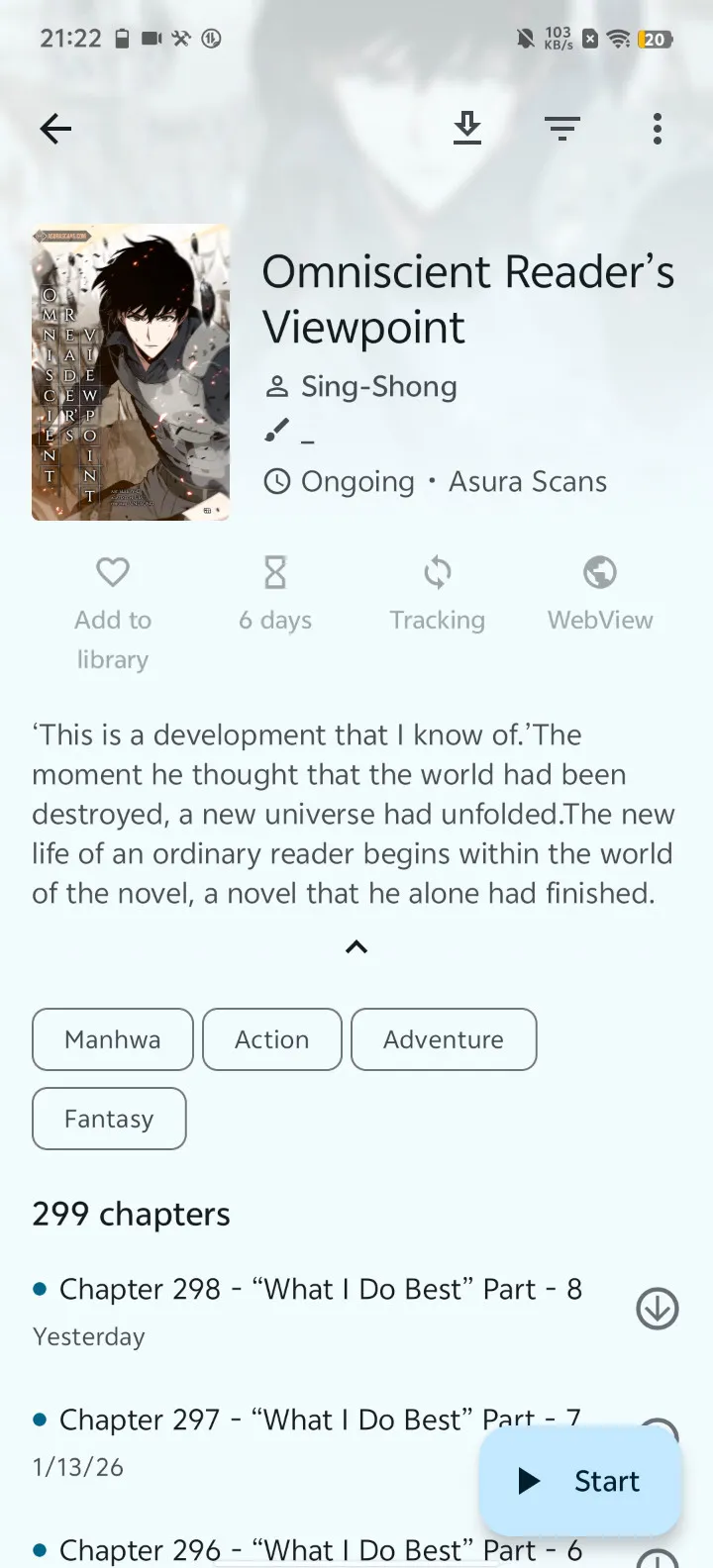This screenshot has height=1568, width=713.
Task: Select the Fantasy genre chip
Action: point(109,1119)
